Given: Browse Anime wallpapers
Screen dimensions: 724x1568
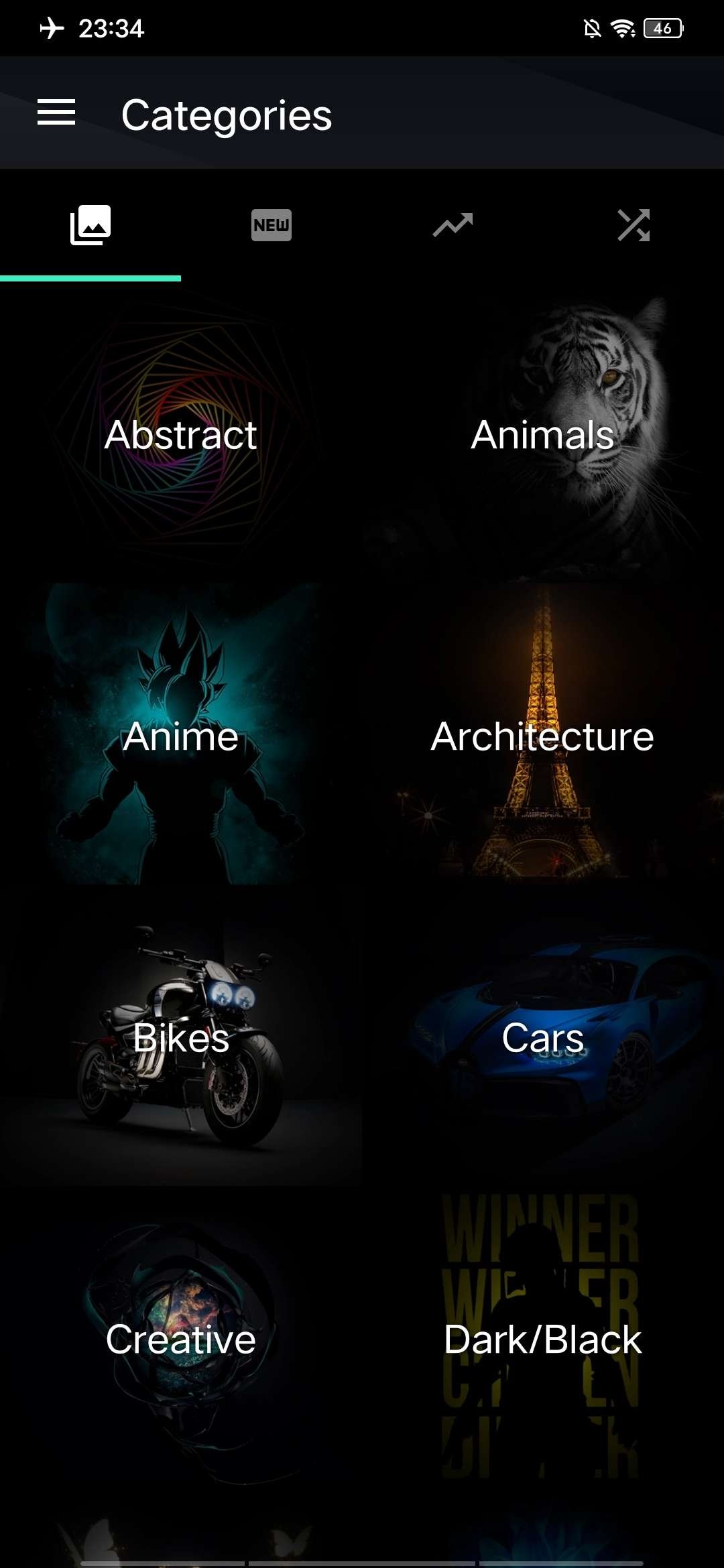Looking at the screenshot, I should click(181, 736).
